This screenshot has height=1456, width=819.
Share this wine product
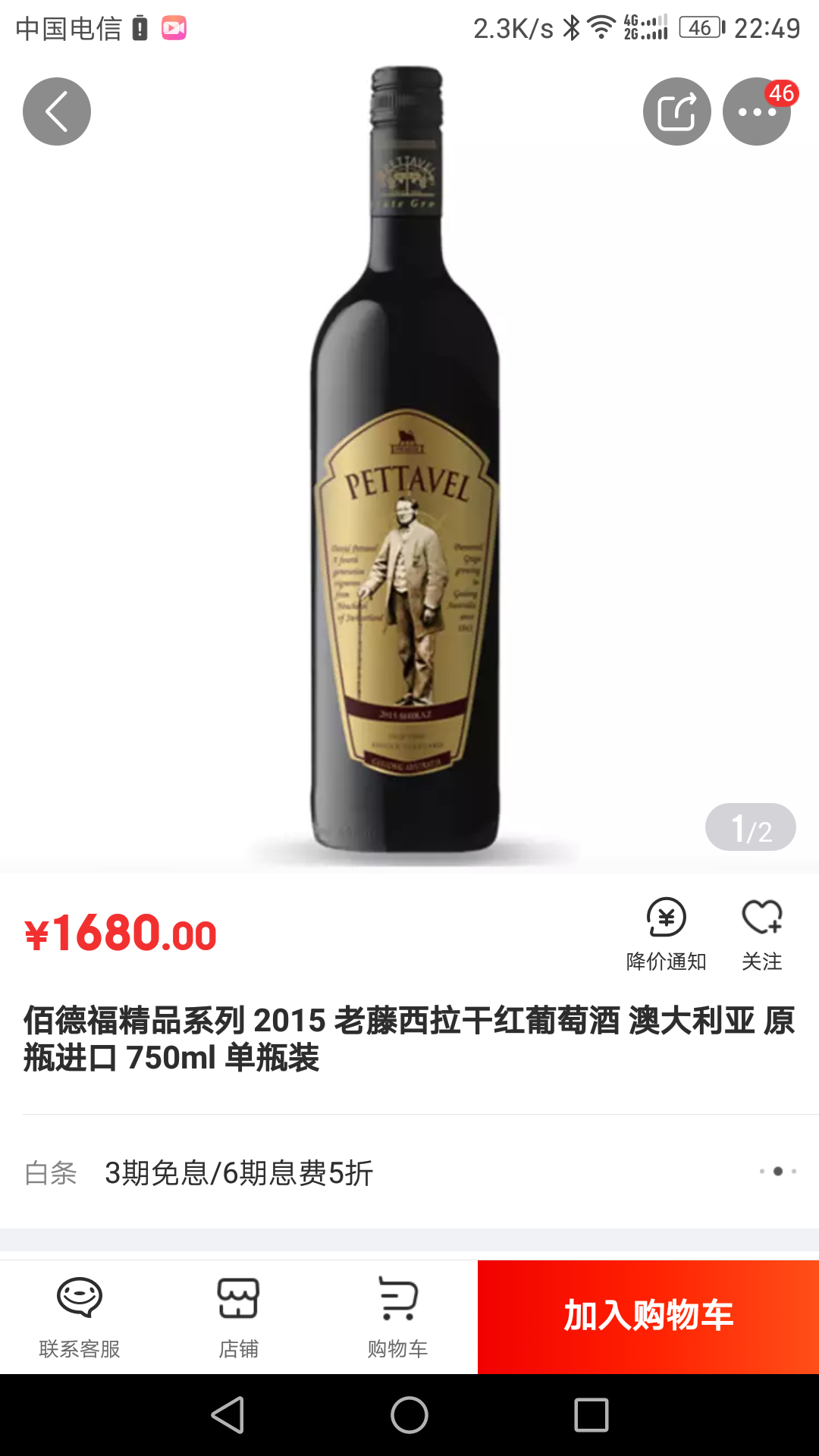676,111
